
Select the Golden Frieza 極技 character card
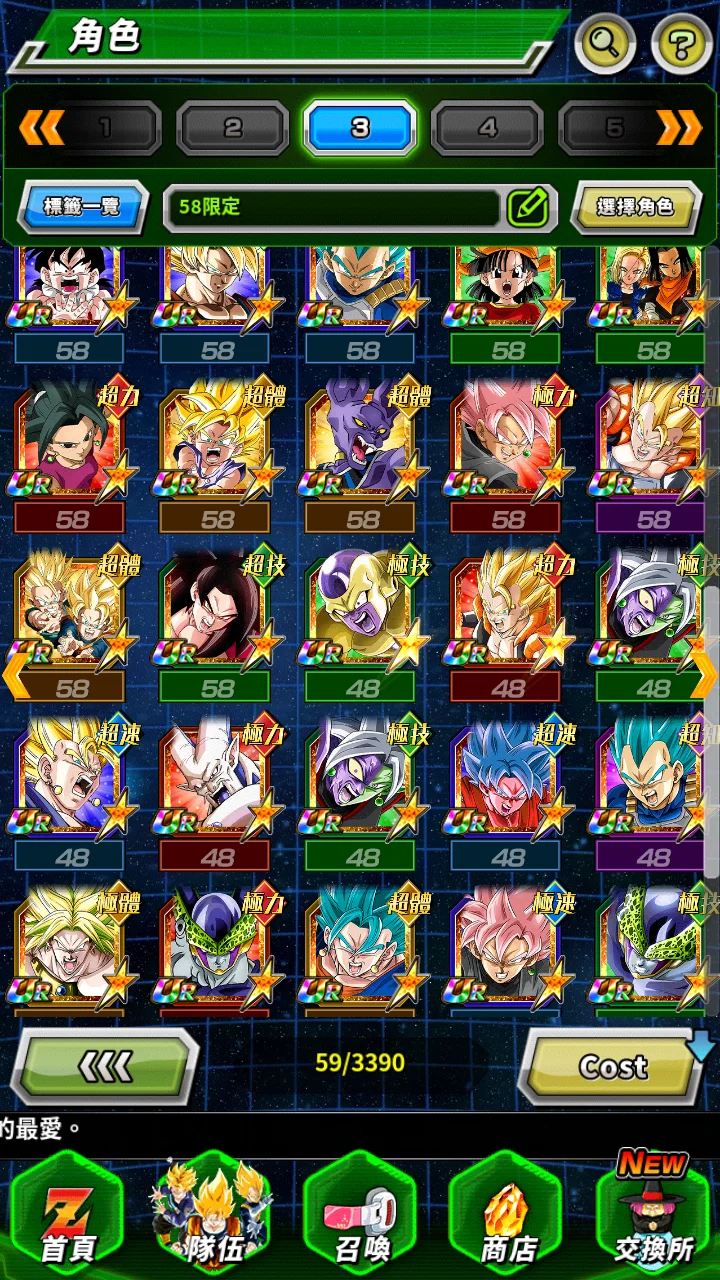(x=360, y=612)
